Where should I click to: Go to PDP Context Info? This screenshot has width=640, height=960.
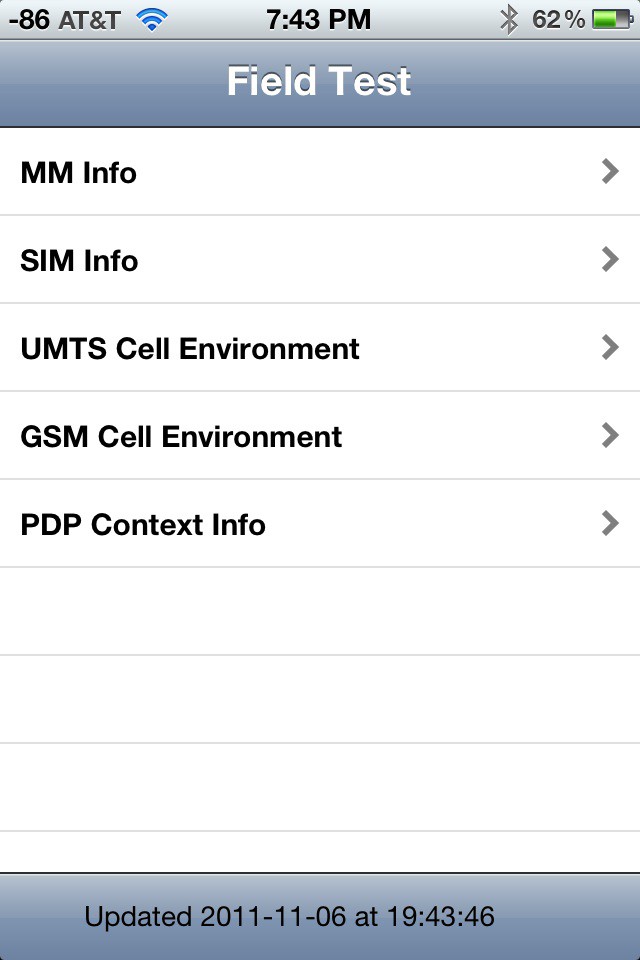[x=320, y=524]
